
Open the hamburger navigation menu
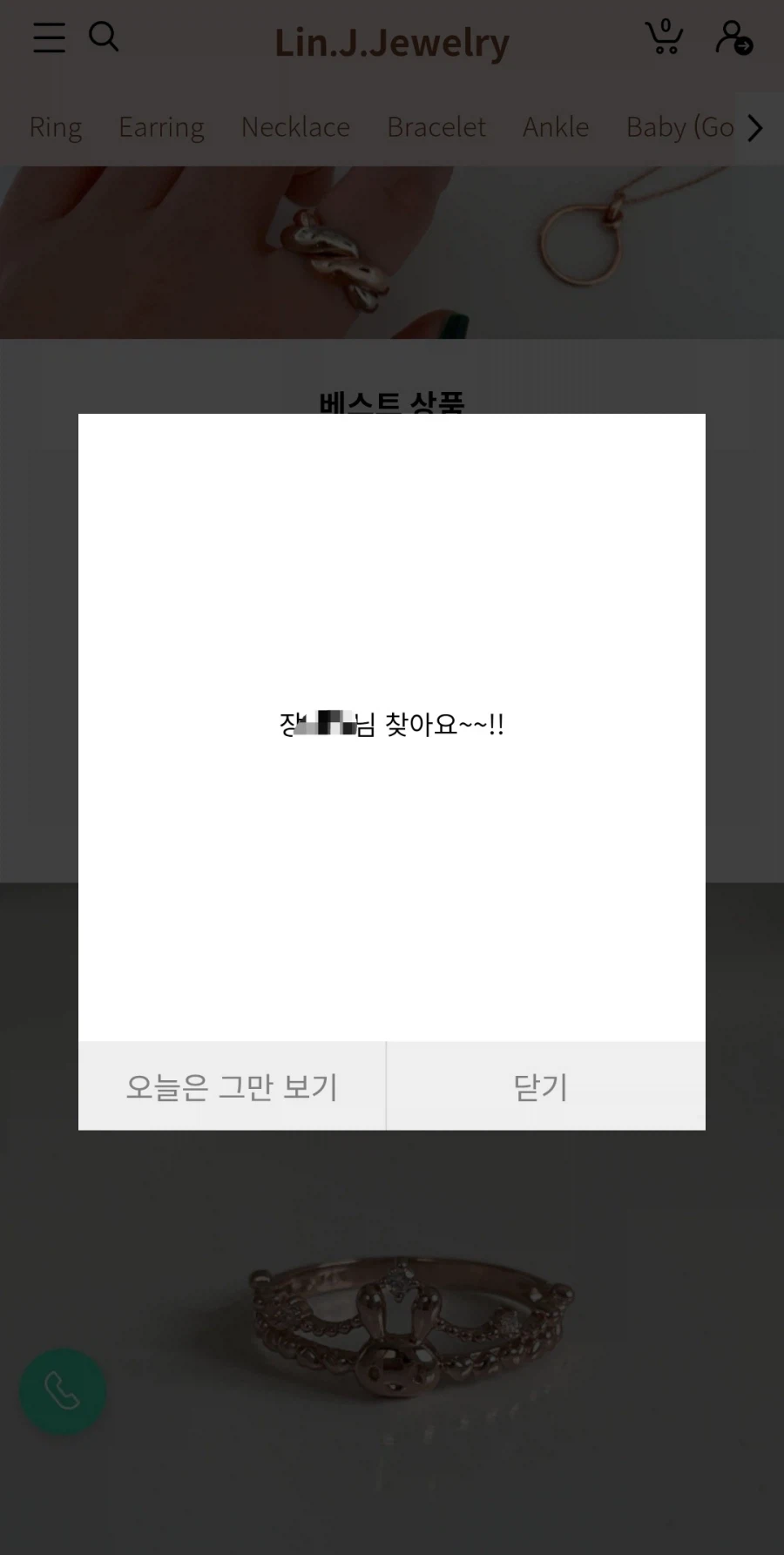tap(49, 37)
